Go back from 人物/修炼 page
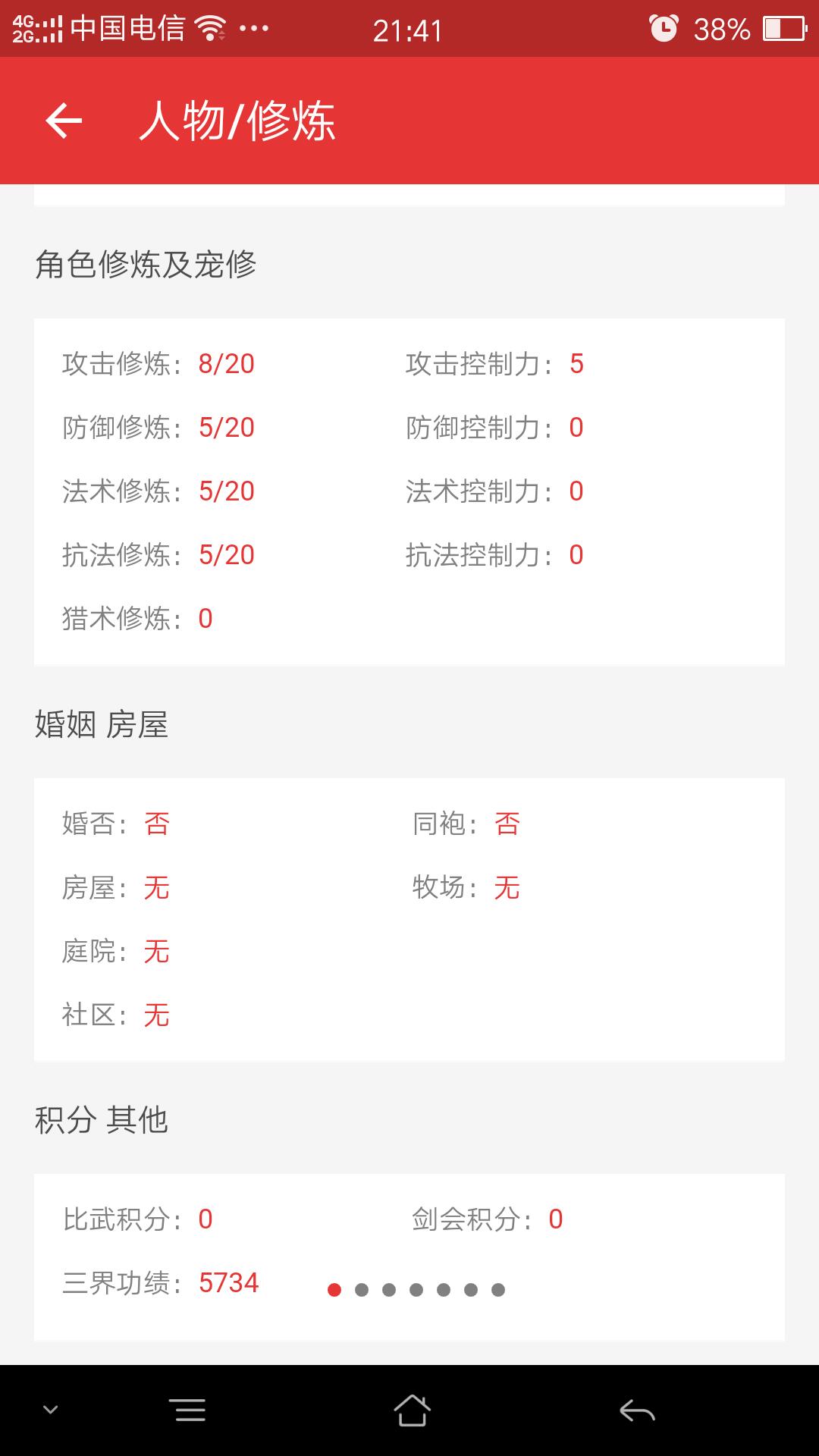Screen dimensions: 819x1456 click(x=64, y=121)
